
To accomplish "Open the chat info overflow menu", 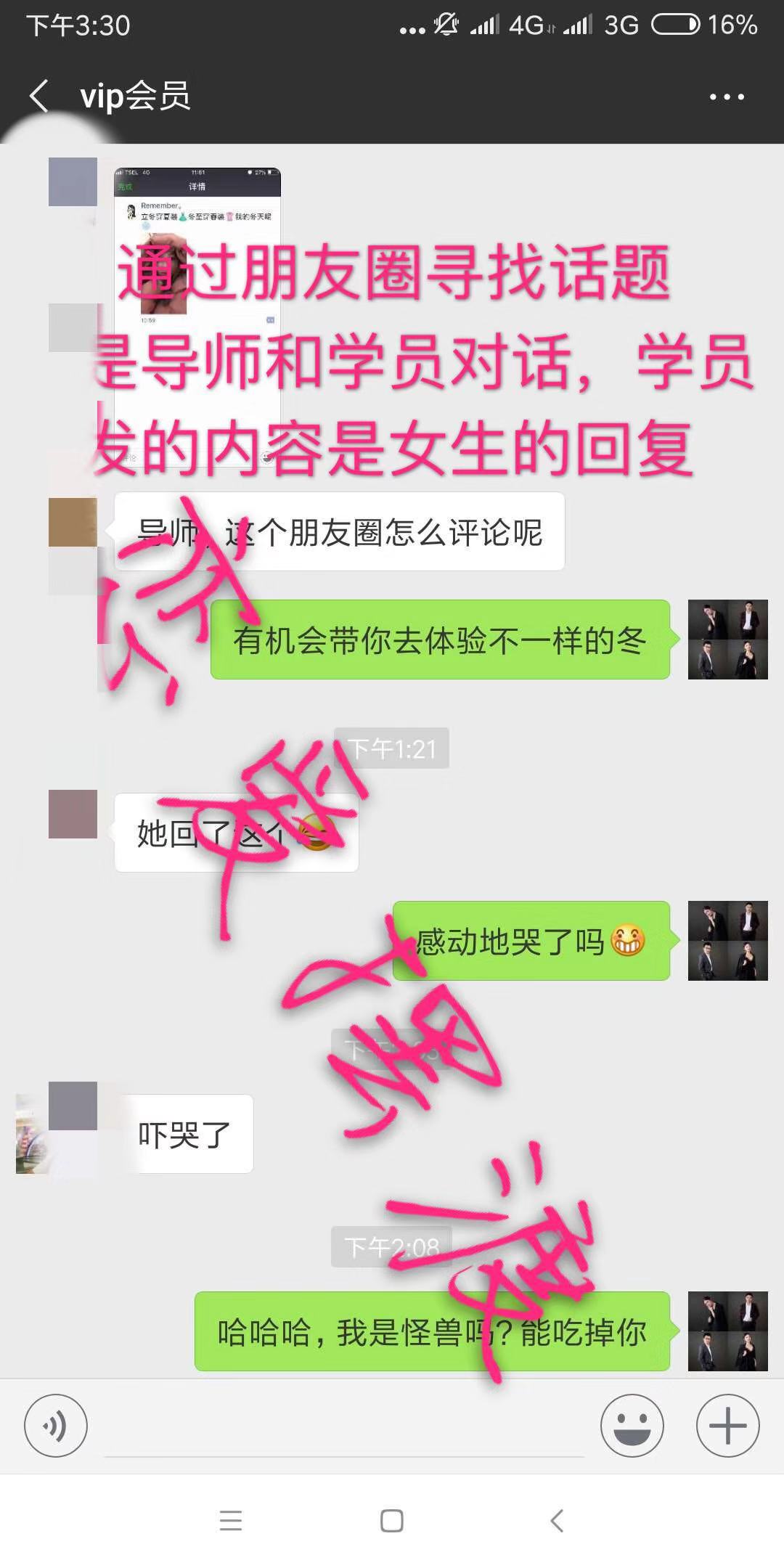I will pyautogui.click(x=727, y=97).
